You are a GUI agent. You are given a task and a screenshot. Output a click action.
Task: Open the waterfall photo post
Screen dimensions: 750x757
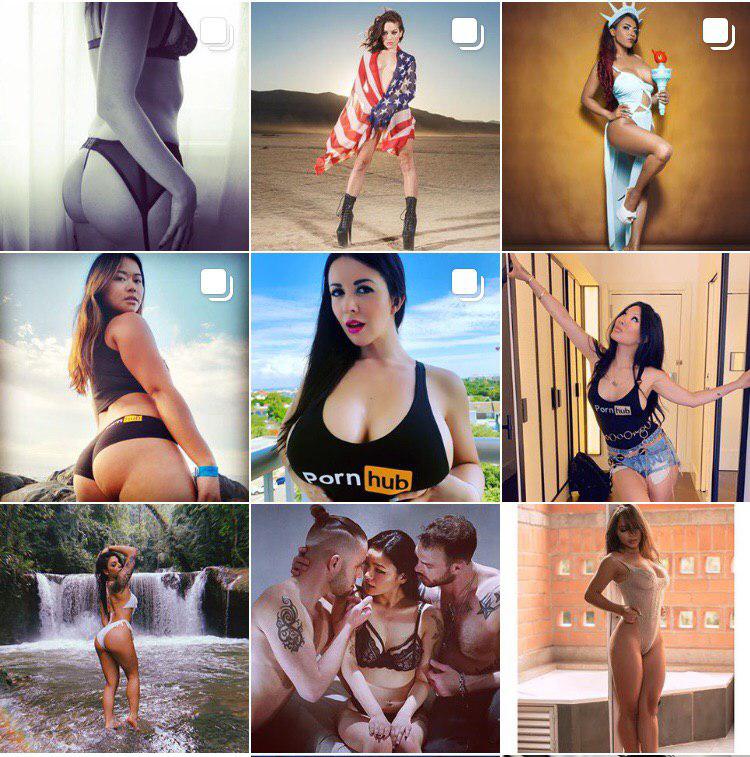pos(124,629)
